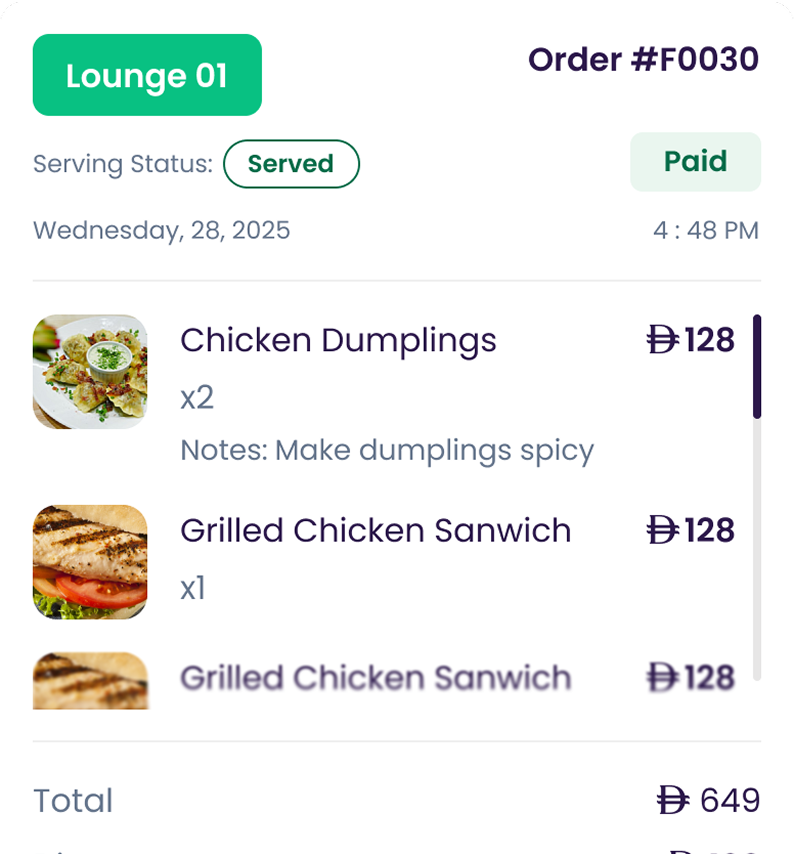
Task: Open the Total amount row
Action: point(397,800)
